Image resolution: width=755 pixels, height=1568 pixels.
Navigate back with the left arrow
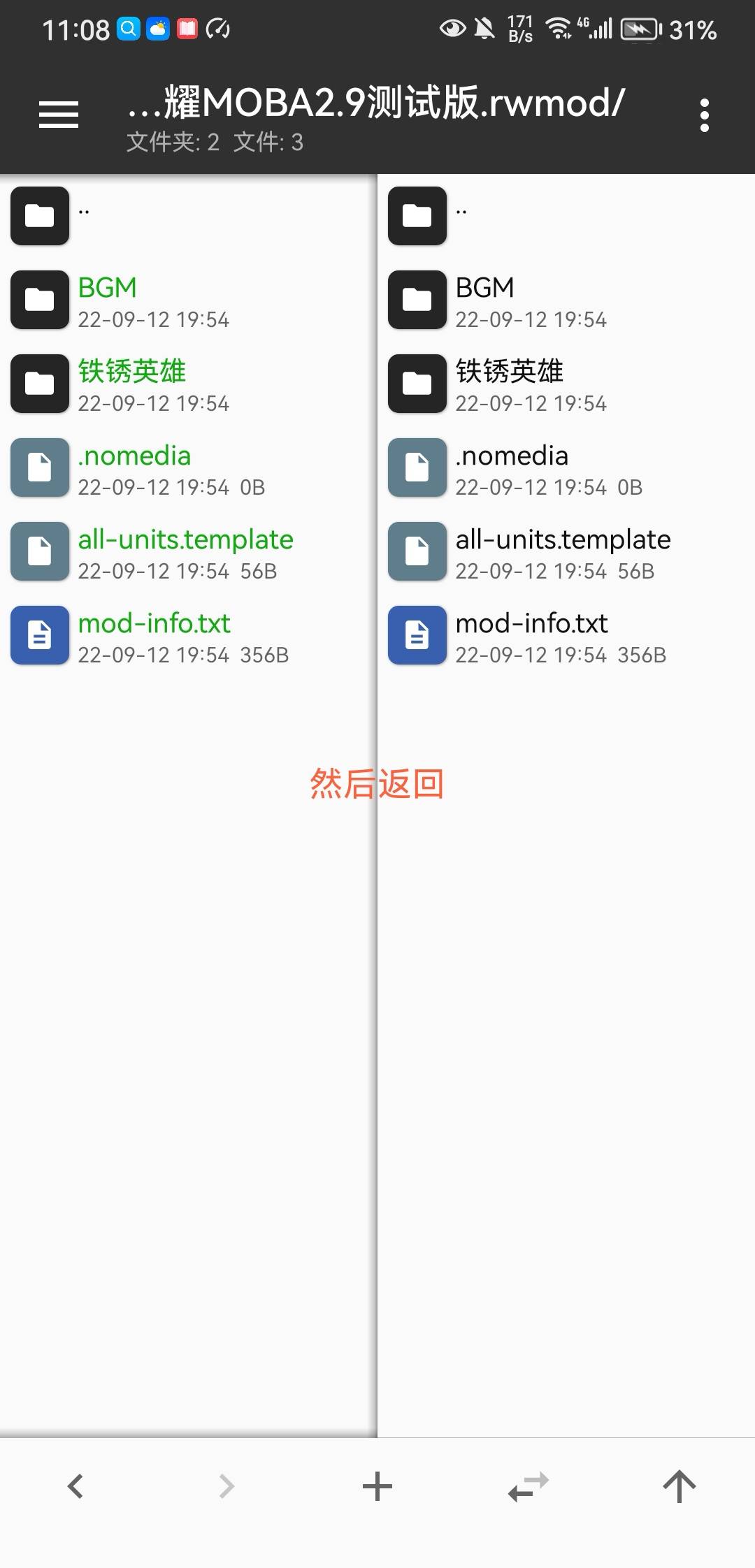click(75, 1486)
